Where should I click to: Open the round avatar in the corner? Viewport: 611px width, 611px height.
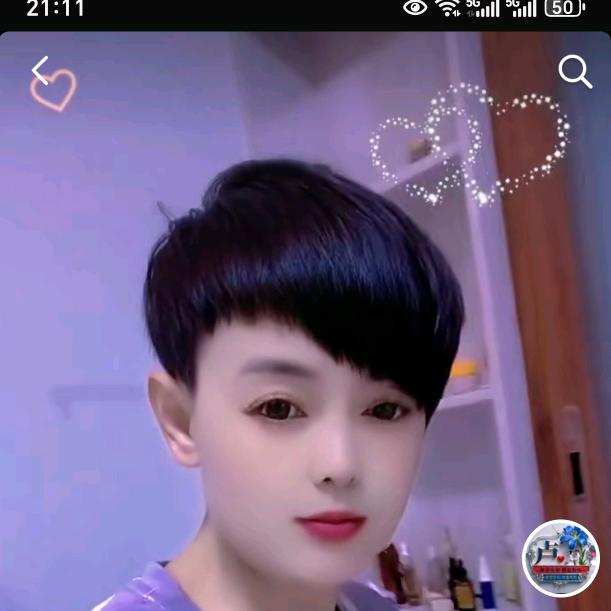pos(561,559)
